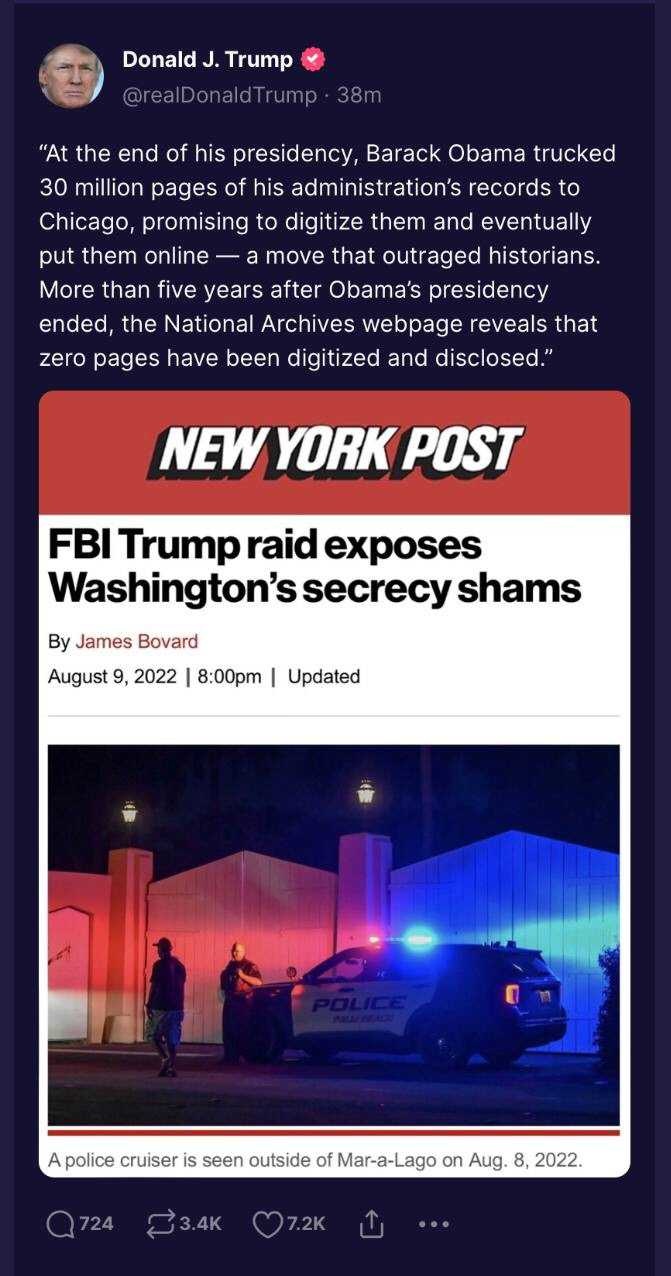The image size is (671, 1276).
Task: Open the three-dot more options menu
Action: click(x=433, y=1223)
